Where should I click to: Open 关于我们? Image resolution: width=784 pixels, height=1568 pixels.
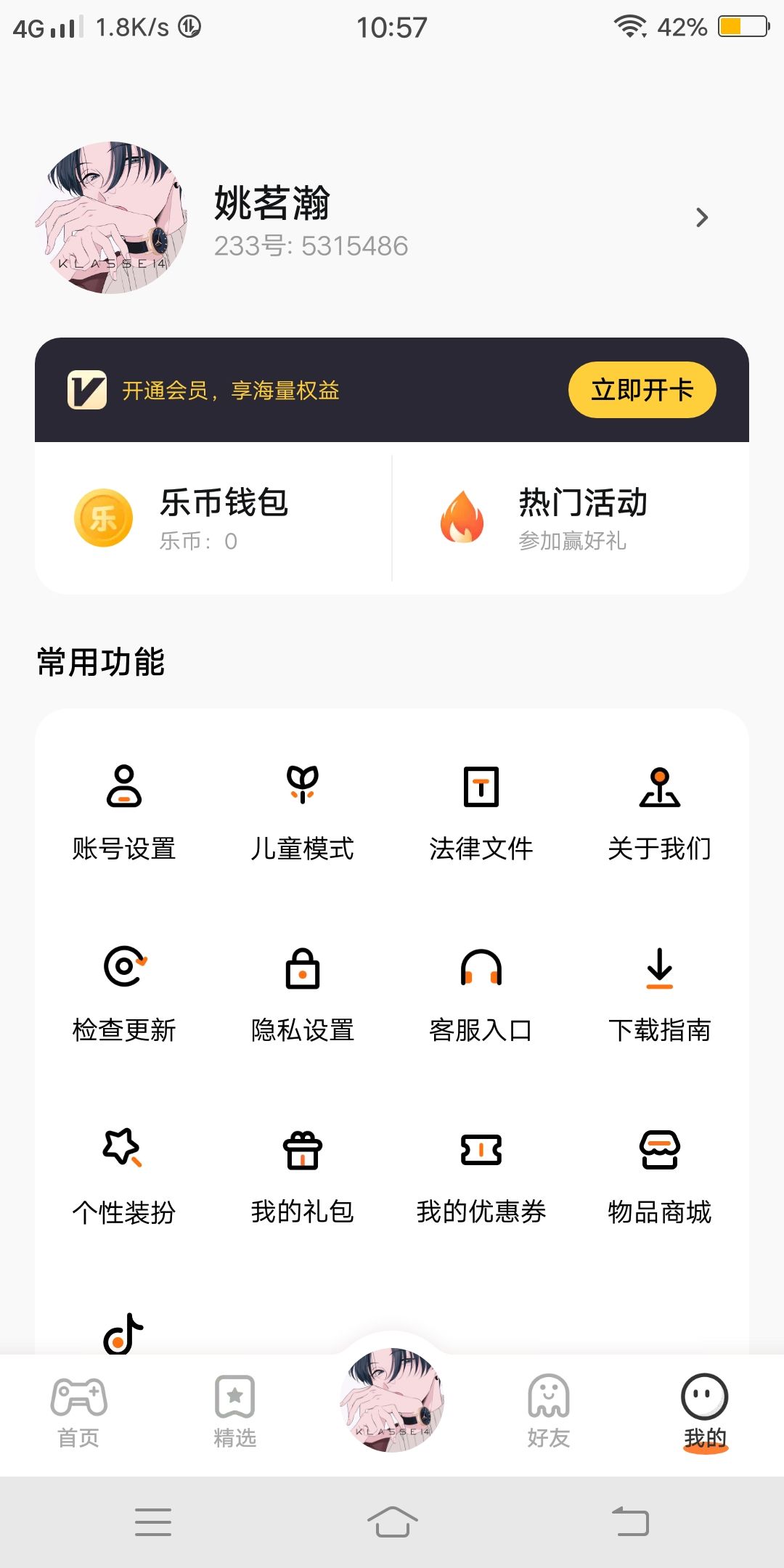click(660, 813)
